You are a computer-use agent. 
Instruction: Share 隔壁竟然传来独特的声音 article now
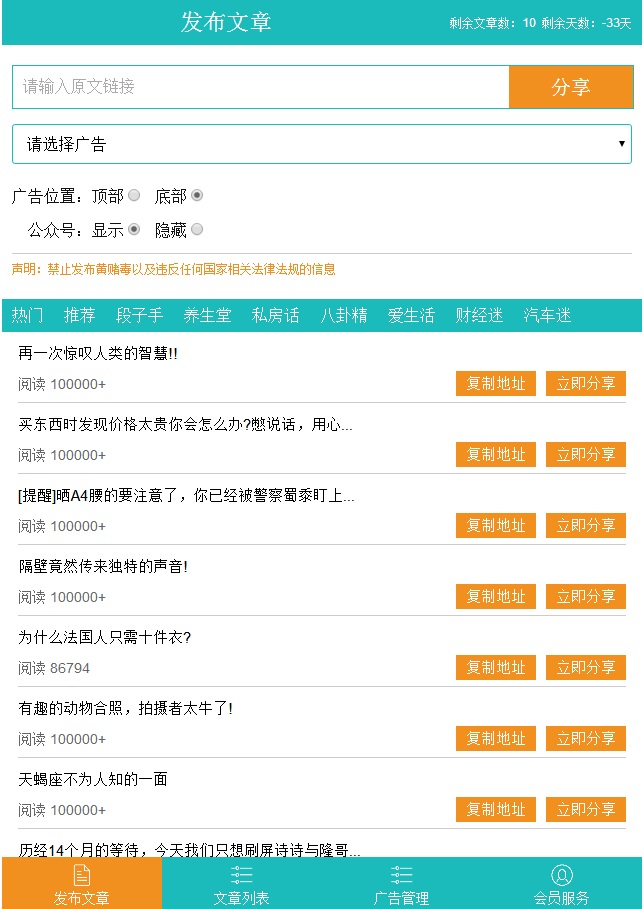(x=586, y=597)
